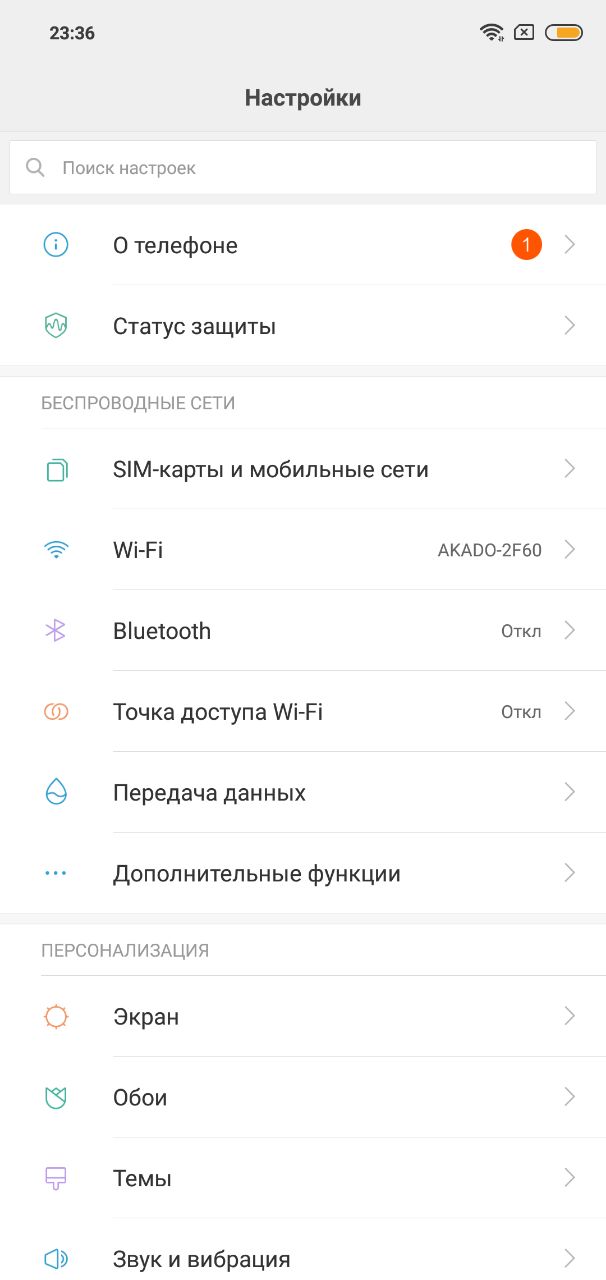Open Bluetooth settings

coord(303,631)
